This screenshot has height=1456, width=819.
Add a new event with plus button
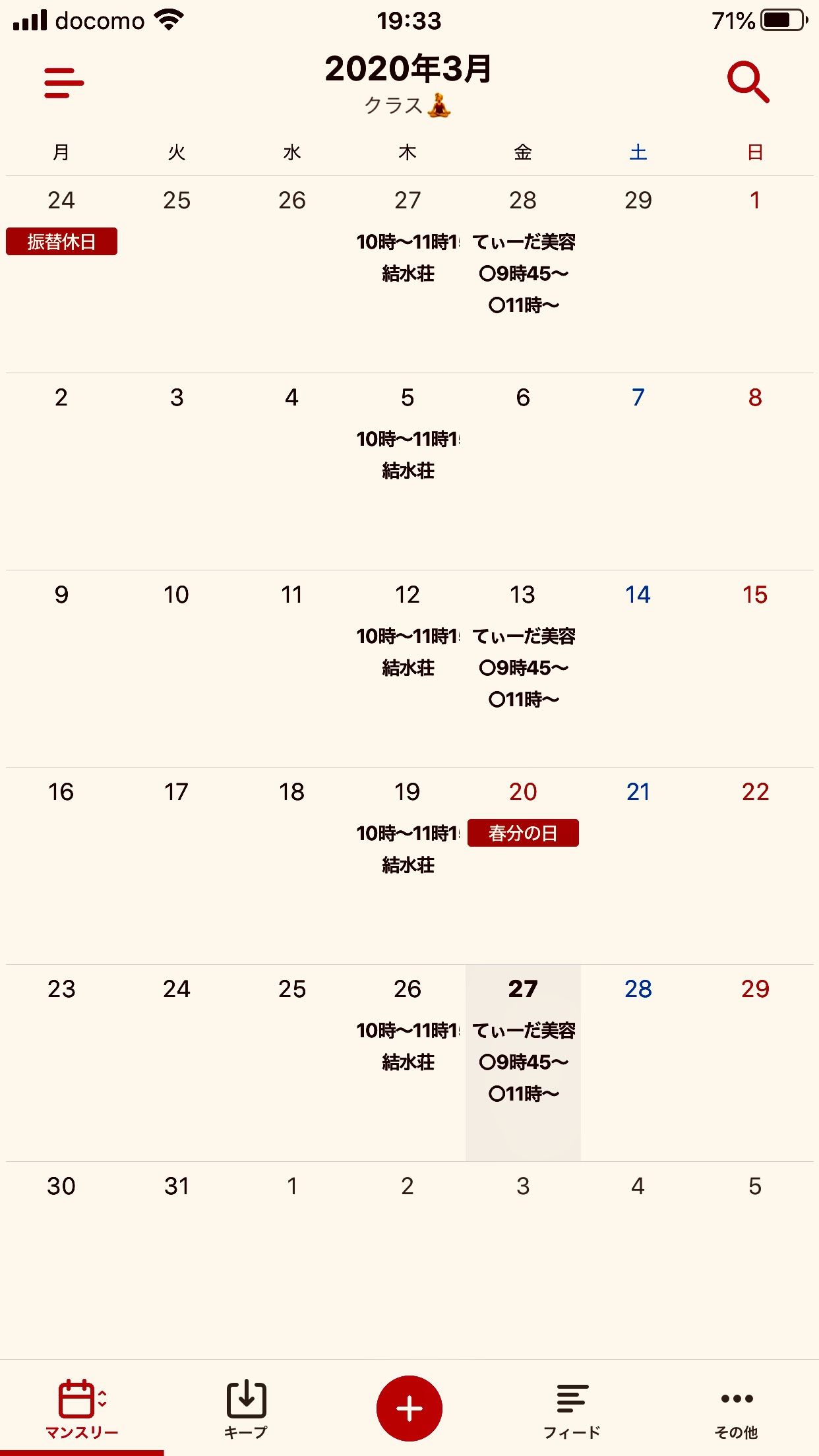click(x=409, y=1408)
